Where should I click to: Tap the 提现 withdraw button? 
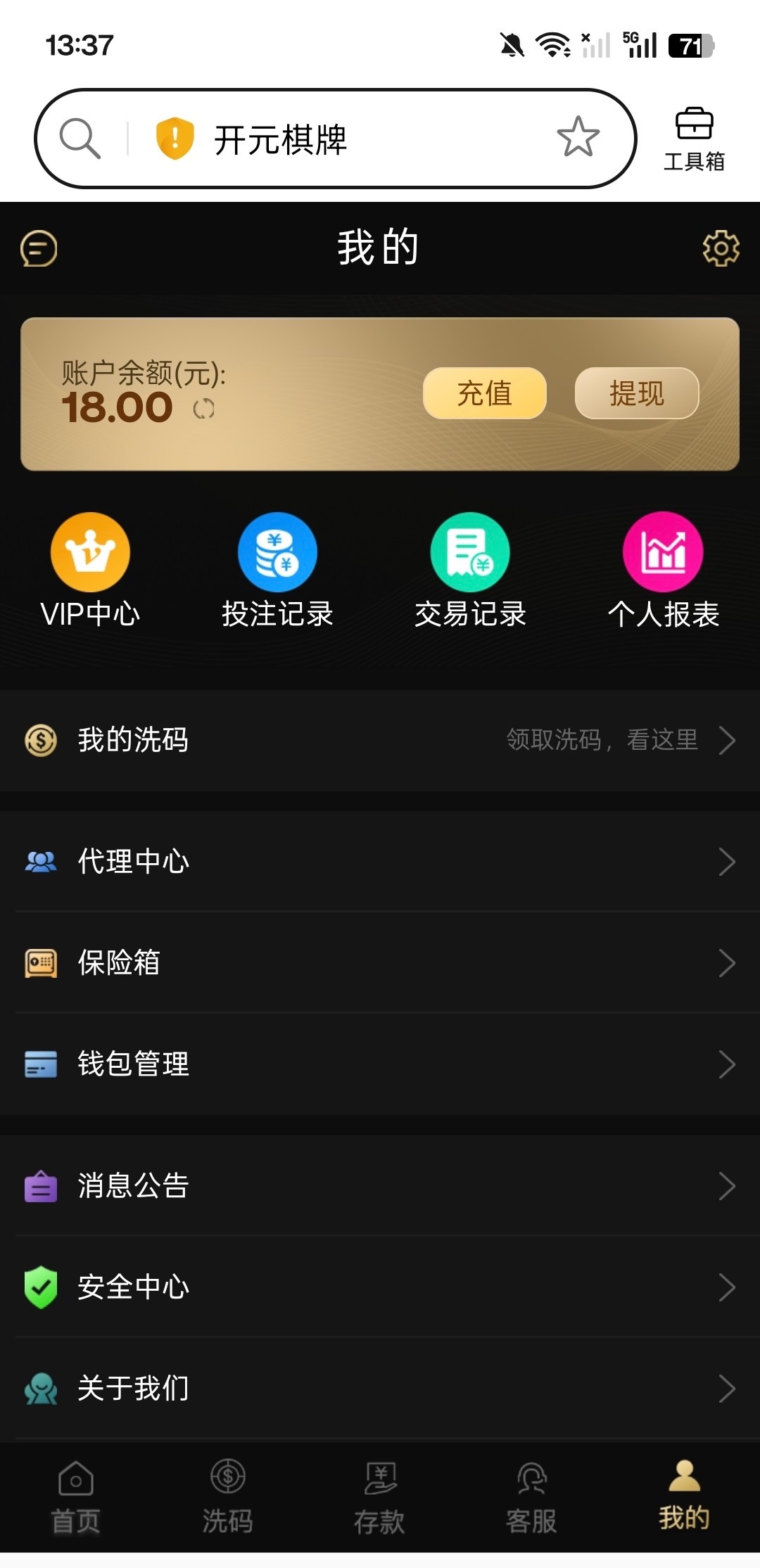(636, 393)
